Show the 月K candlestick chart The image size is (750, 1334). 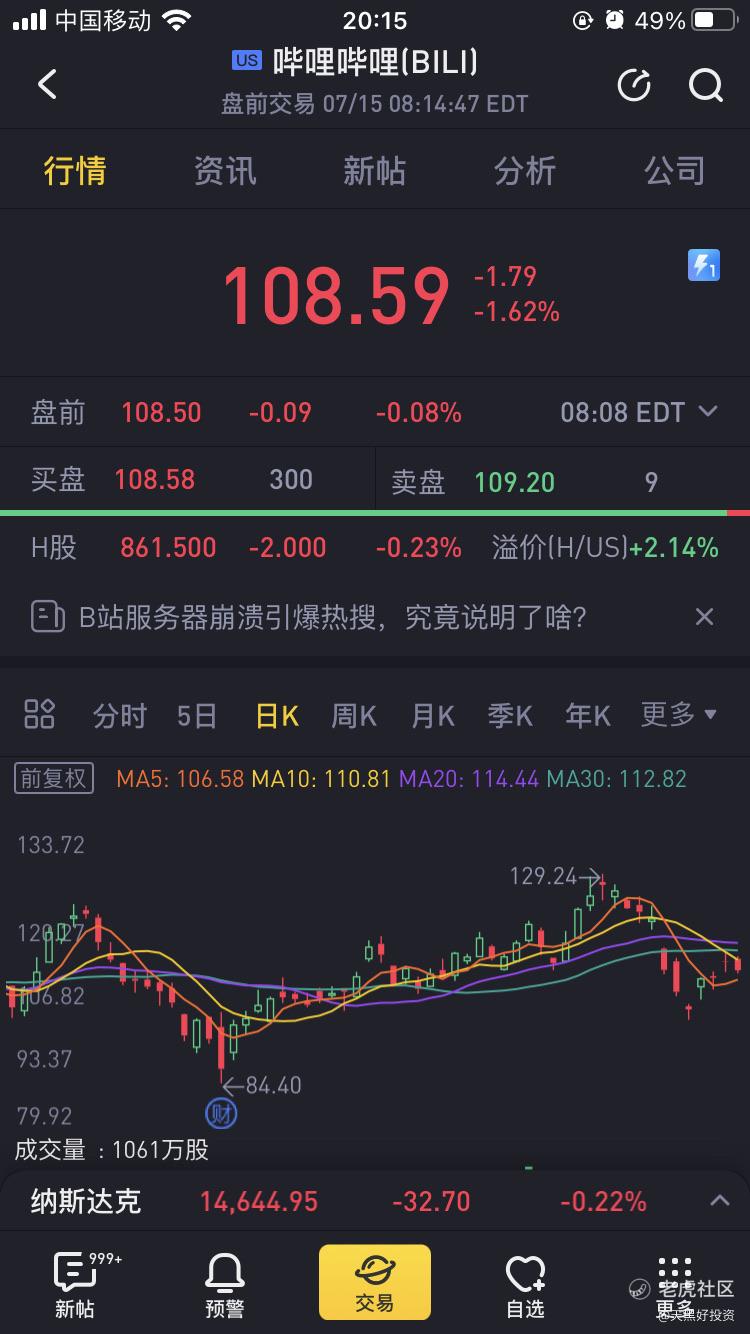pos(433,716)
